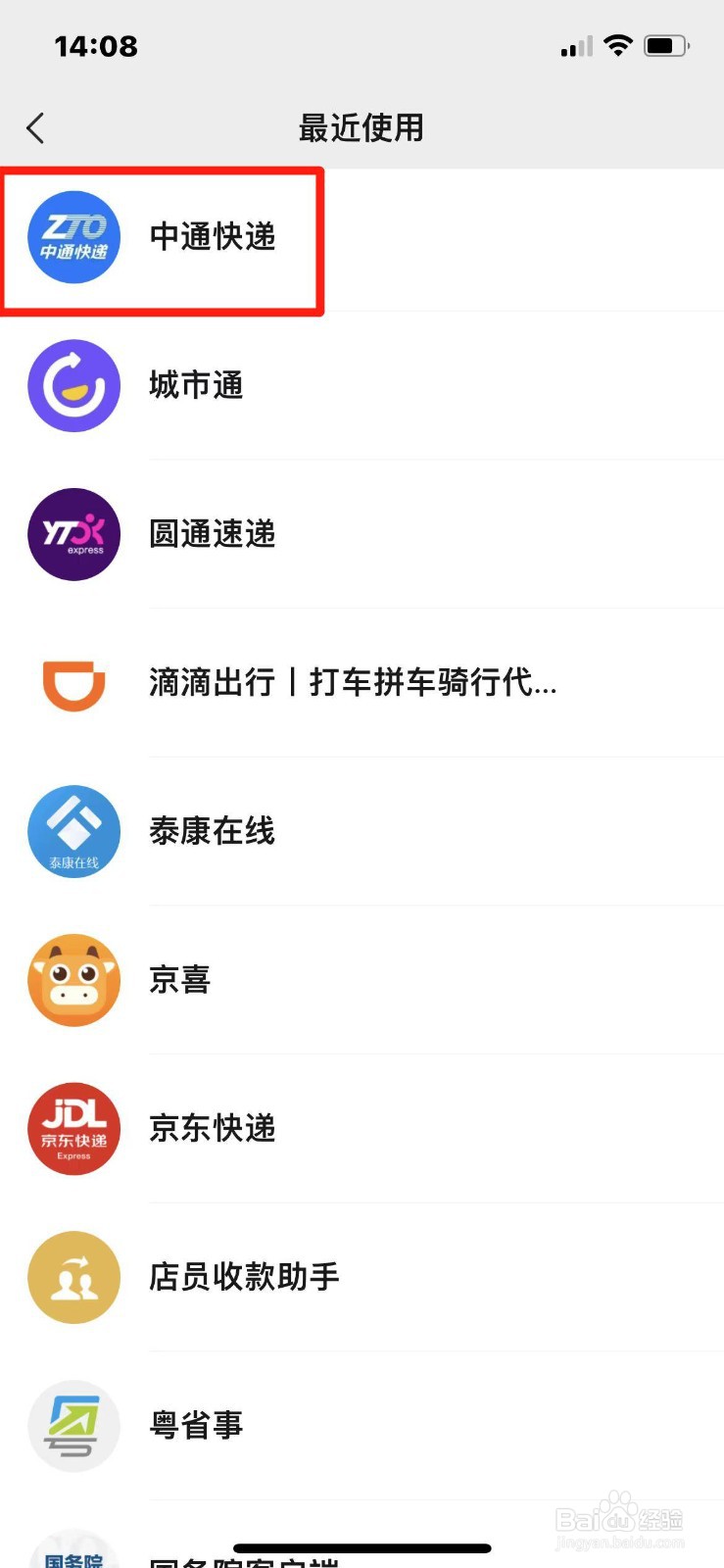Go back from 最近使用 page
Image resolution: width=724 pixels, height=1568 pixels.
(x=36, y=127)
